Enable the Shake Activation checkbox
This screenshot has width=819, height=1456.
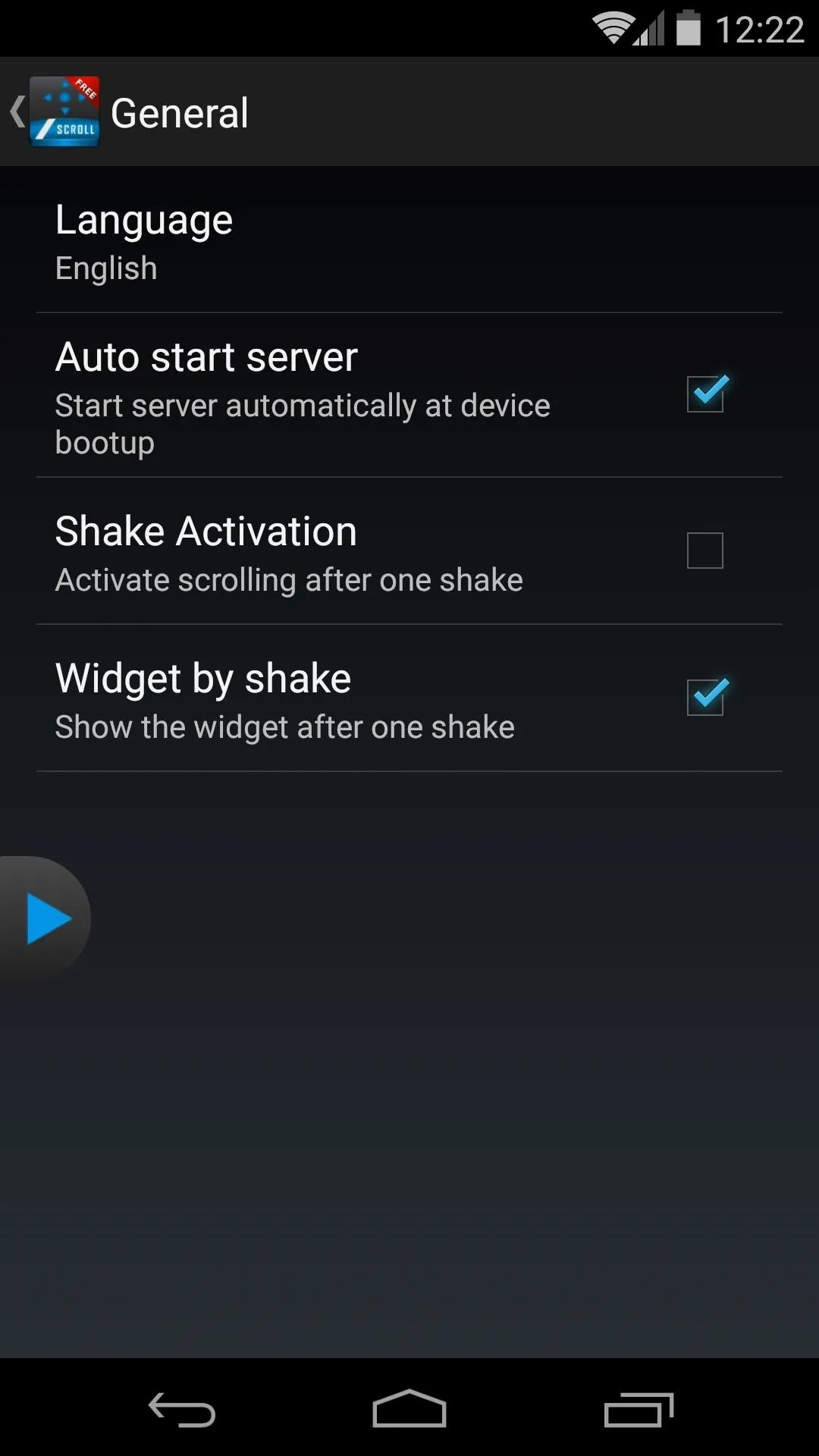(x=705, y=551)
